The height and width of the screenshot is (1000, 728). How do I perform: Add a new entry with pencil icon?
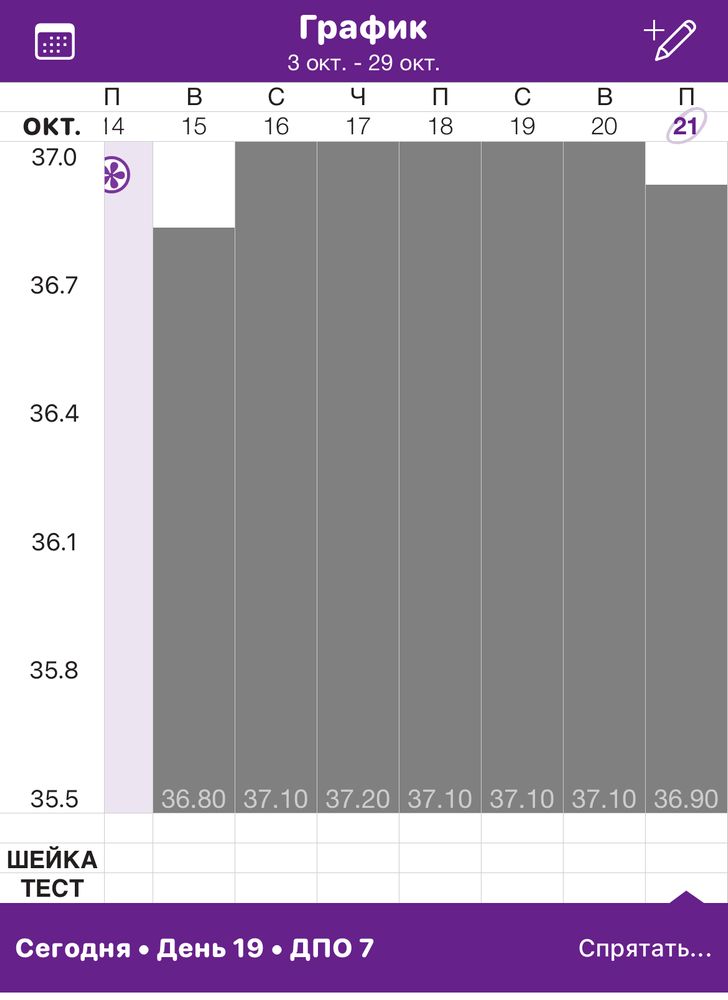coord(669,40)
